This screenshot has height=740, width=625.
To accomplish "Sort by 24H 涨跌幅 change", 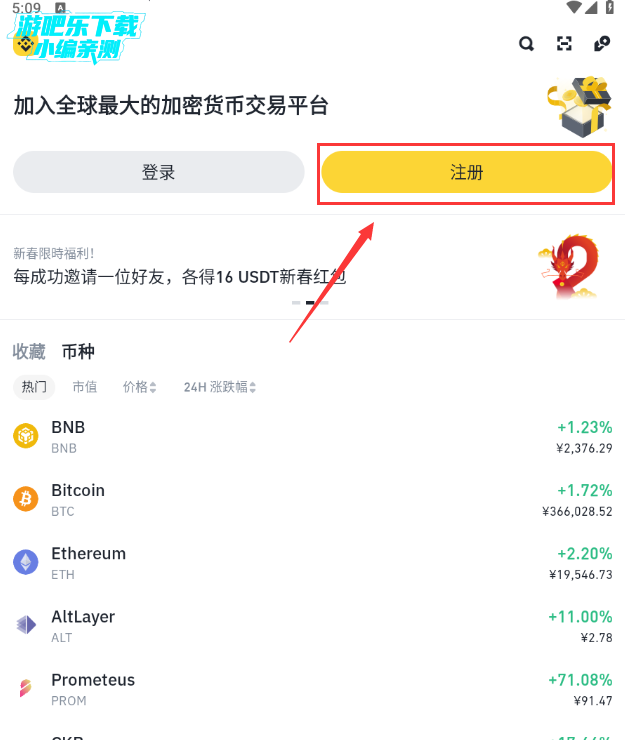I will [220, 387].
